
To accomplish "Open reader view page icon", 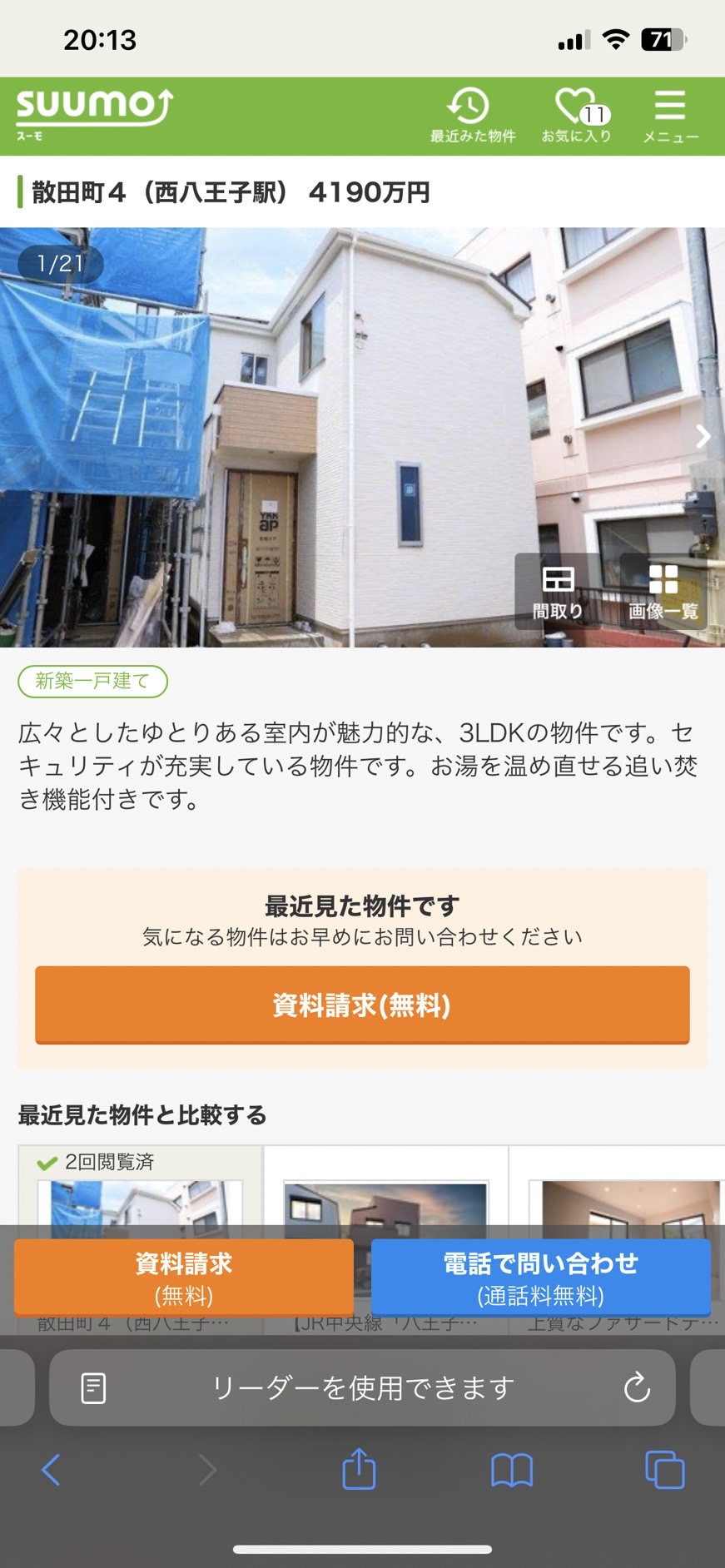I will [x=93, y=1388].
